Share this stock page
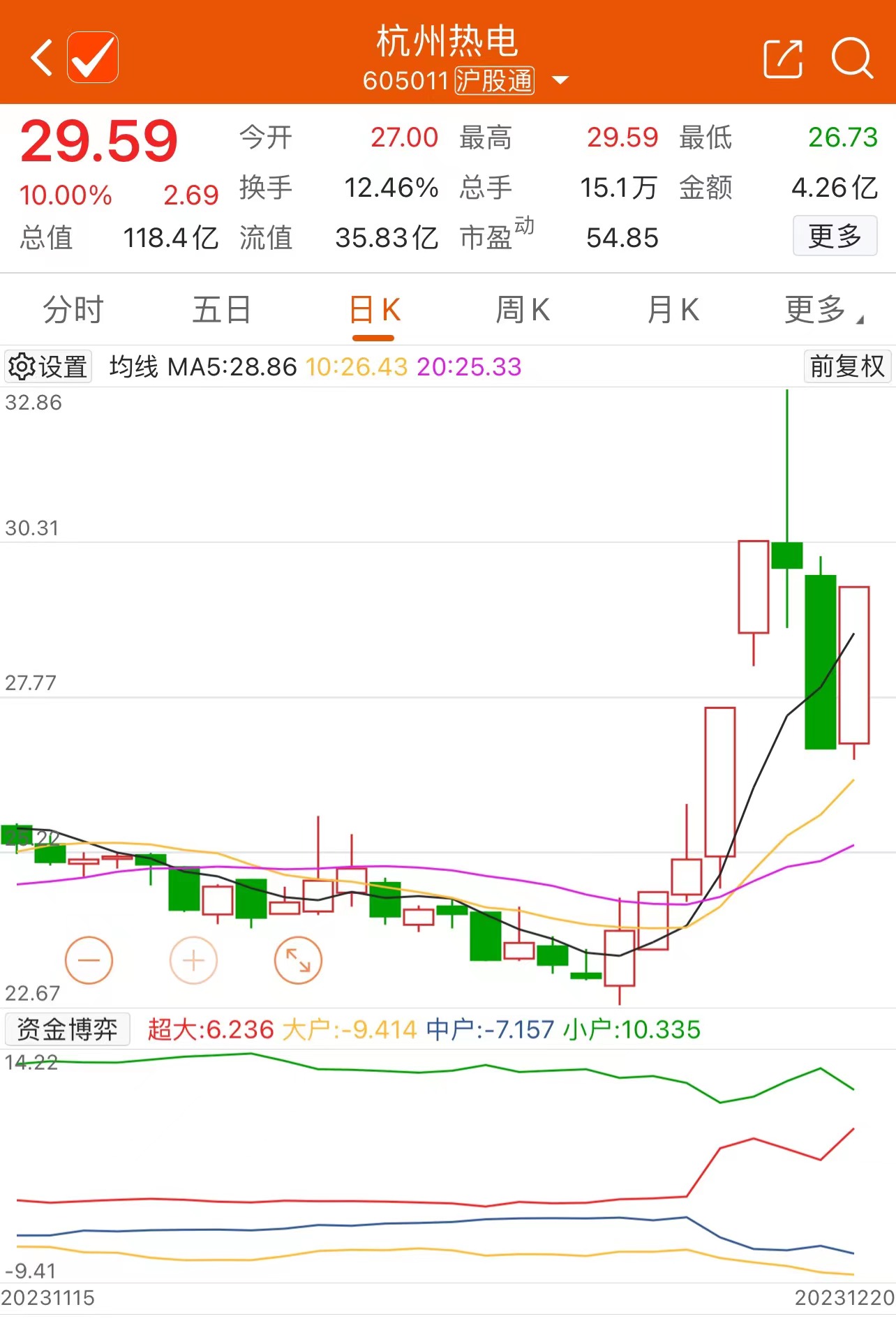 click(782, 59)
